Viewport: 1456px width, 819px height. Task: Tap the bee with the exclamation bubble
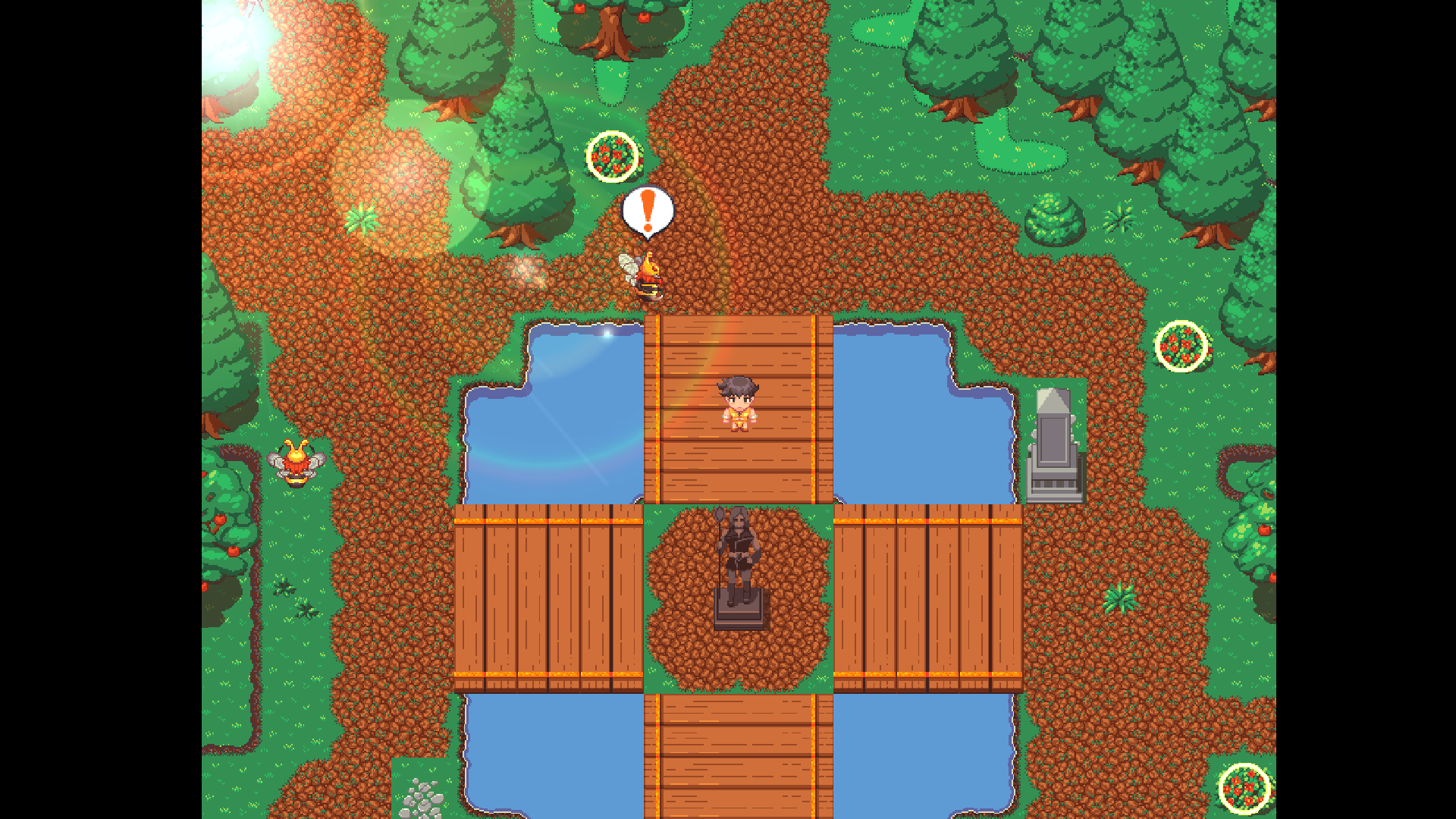[x=645, y=276]
